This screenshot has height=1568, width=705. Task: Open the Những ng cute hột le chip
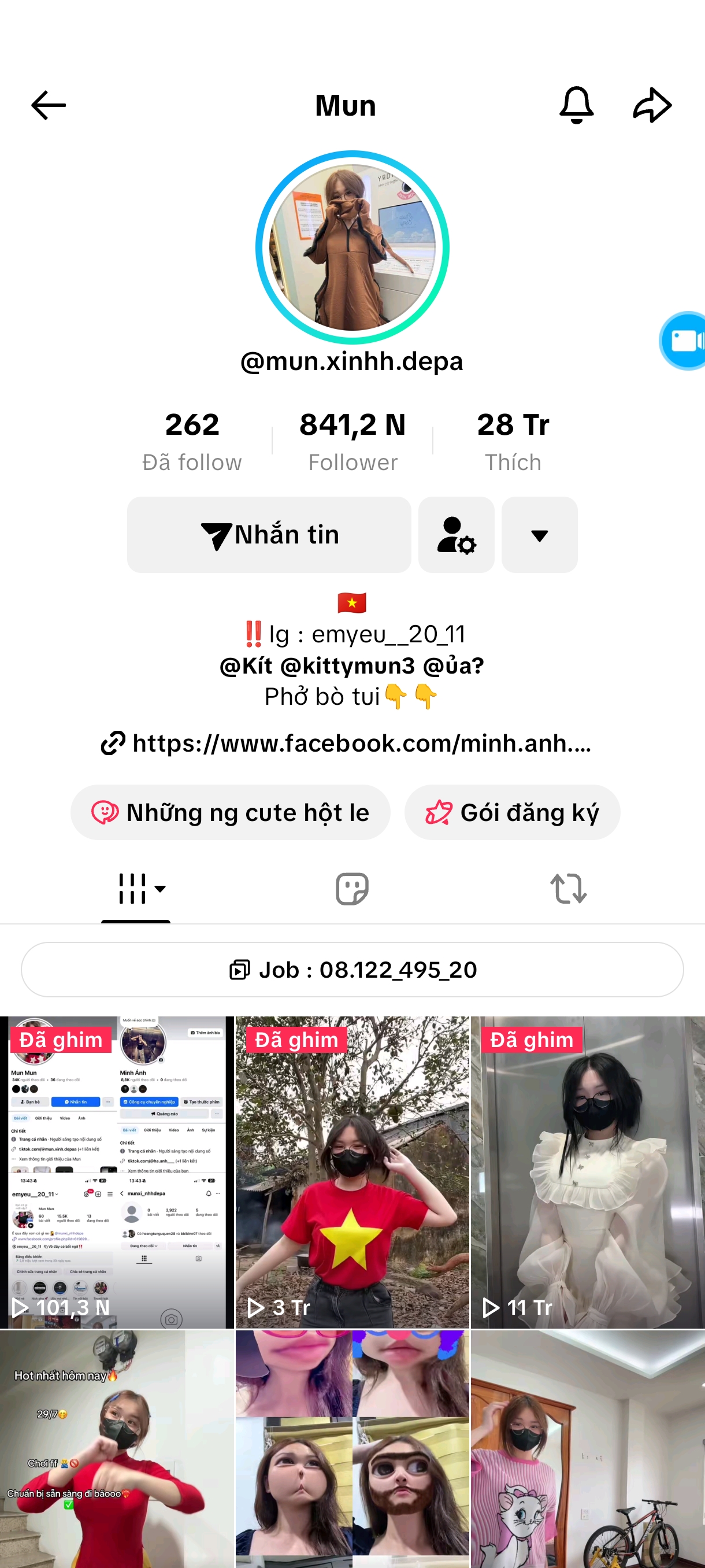[x=231, y=812]
